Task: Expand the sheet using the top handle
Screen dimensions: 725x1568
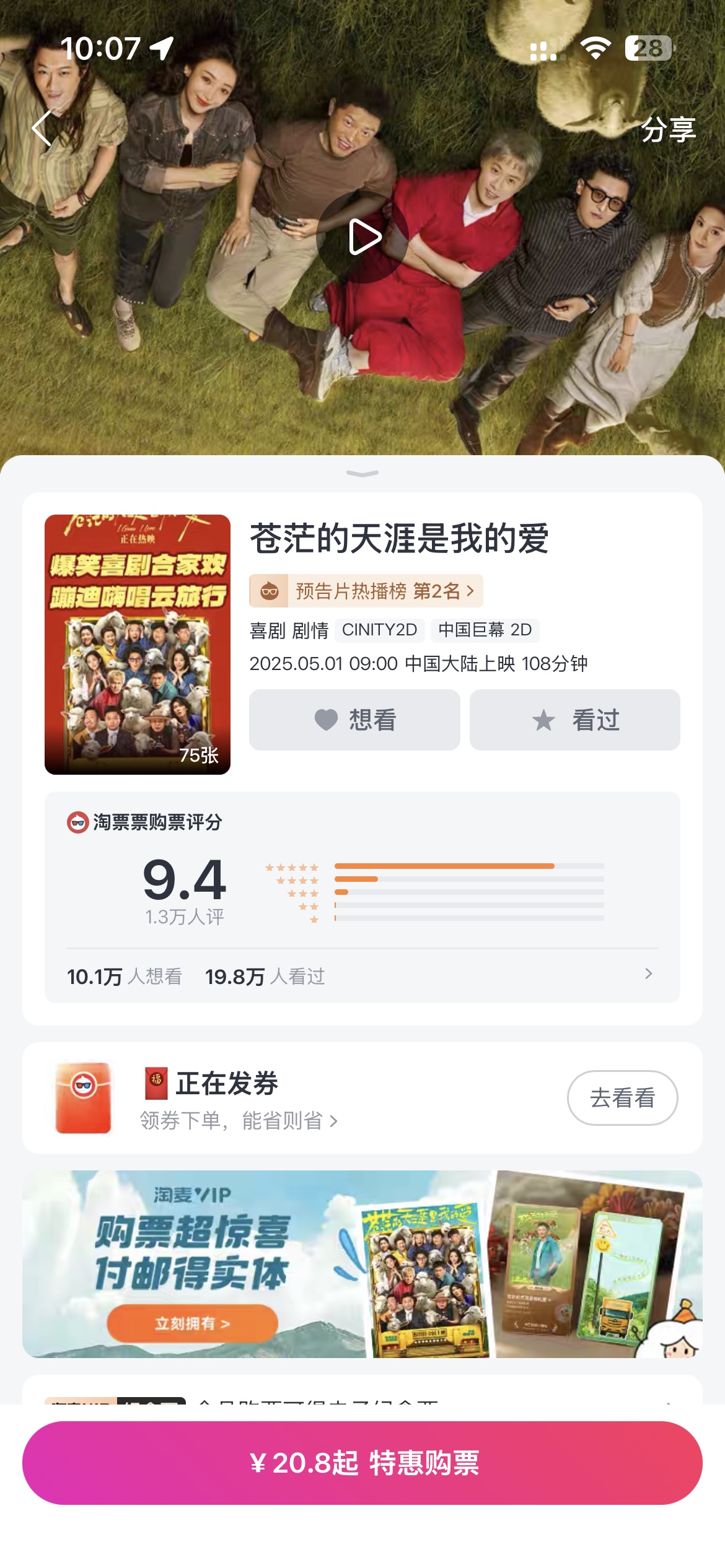Action: tap(362, 474)
